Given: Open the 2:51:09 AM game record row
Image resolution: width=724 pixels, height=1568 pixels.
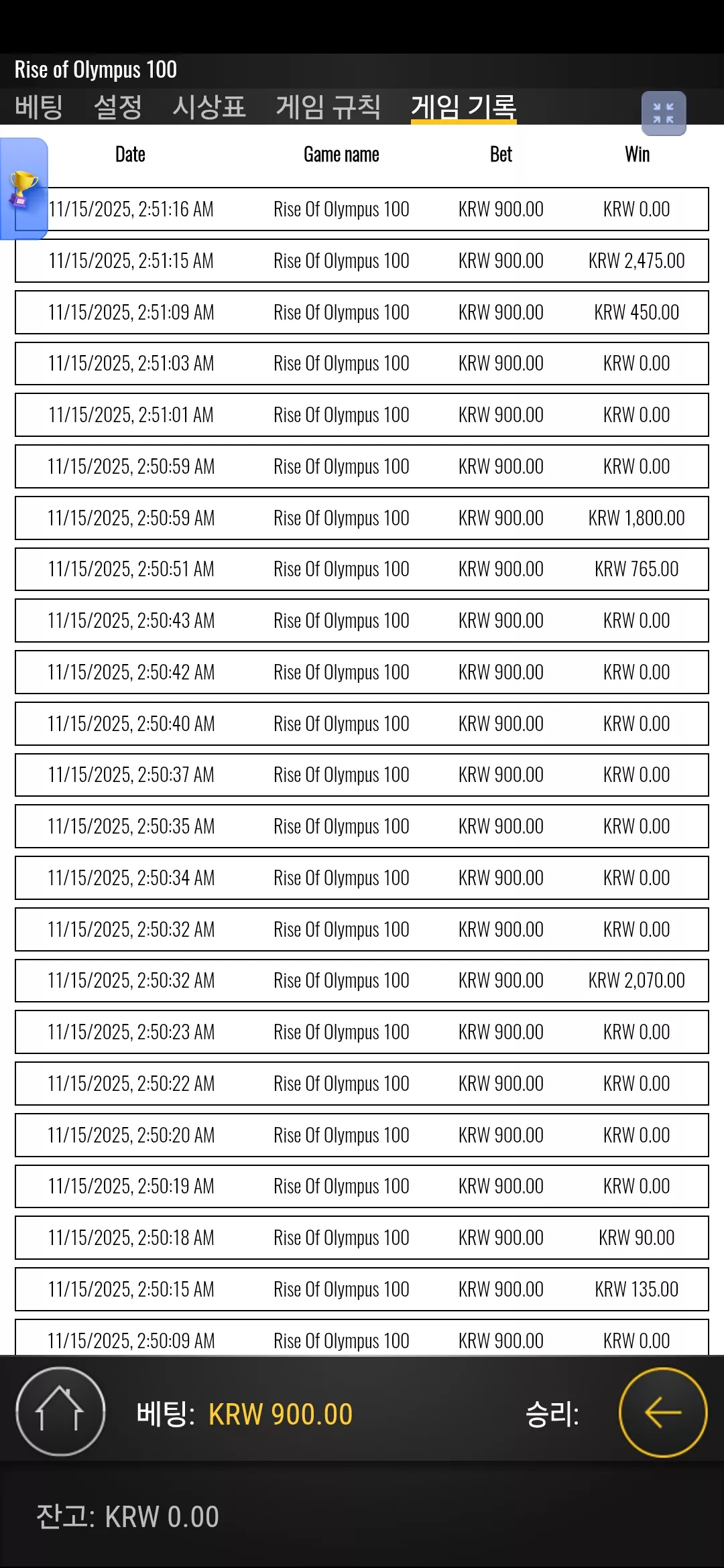Looking at the screenshot, I should pos(362,312).
